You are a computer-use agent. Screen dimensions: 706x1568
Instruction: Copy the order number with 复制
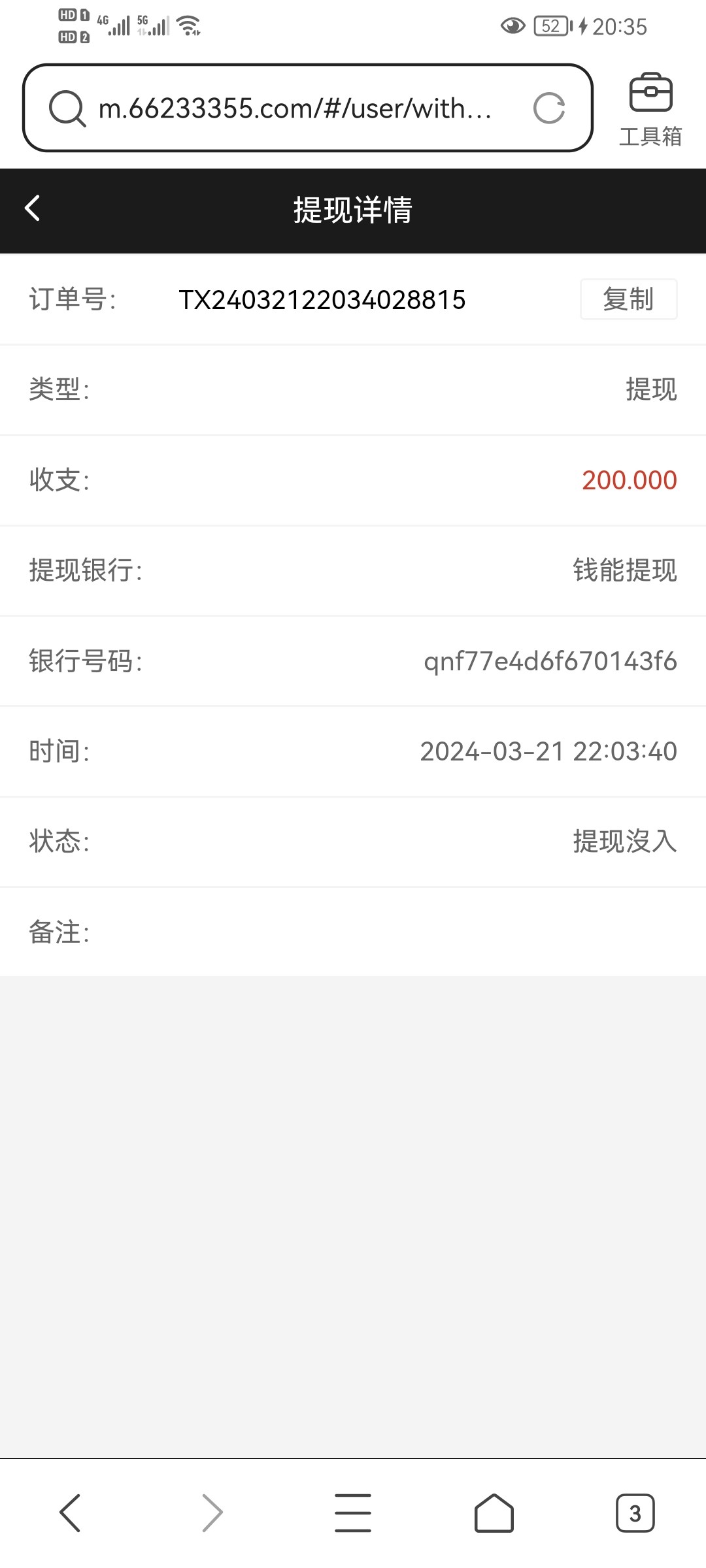click(x=629, y=300)
